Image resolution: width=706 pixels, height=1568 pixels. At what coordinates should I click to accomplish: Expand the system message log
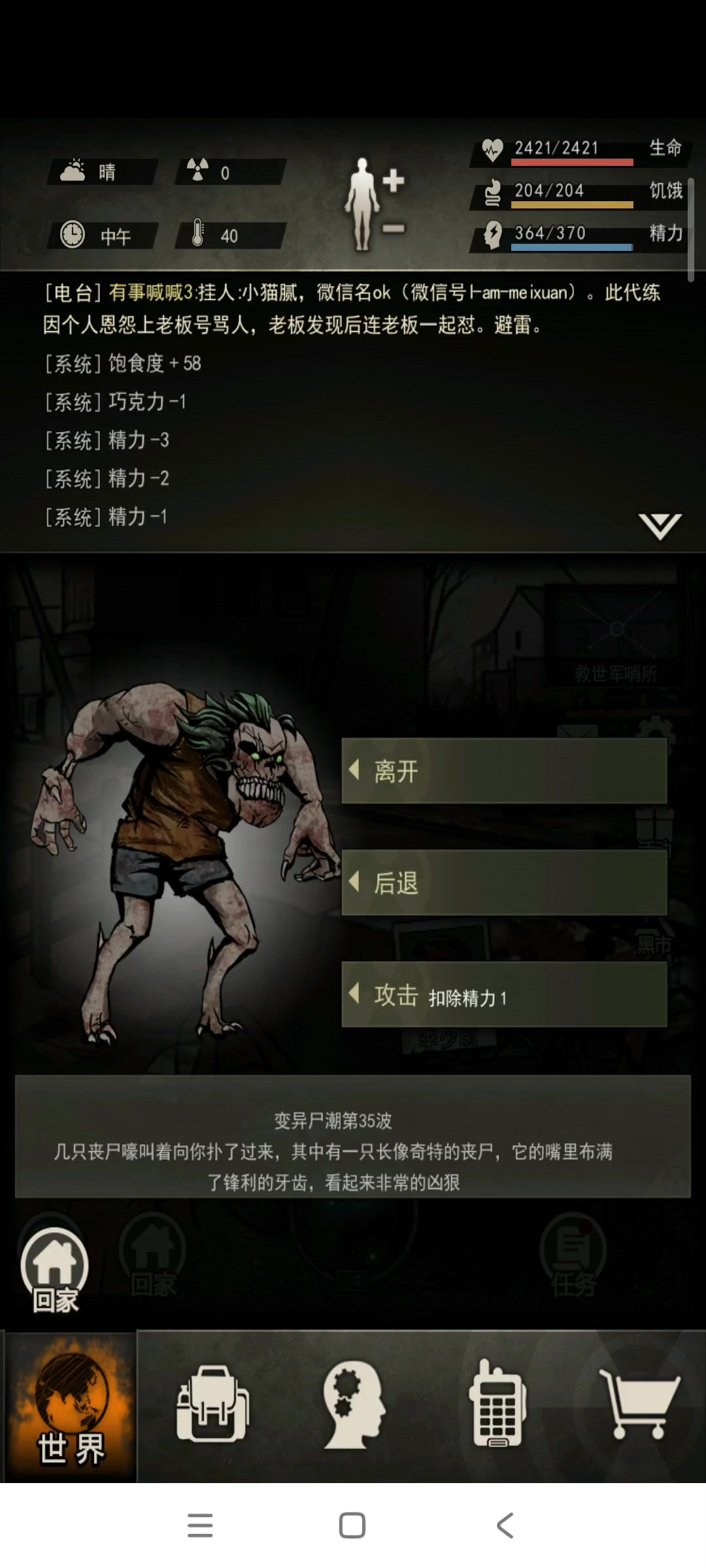point(660,525)
